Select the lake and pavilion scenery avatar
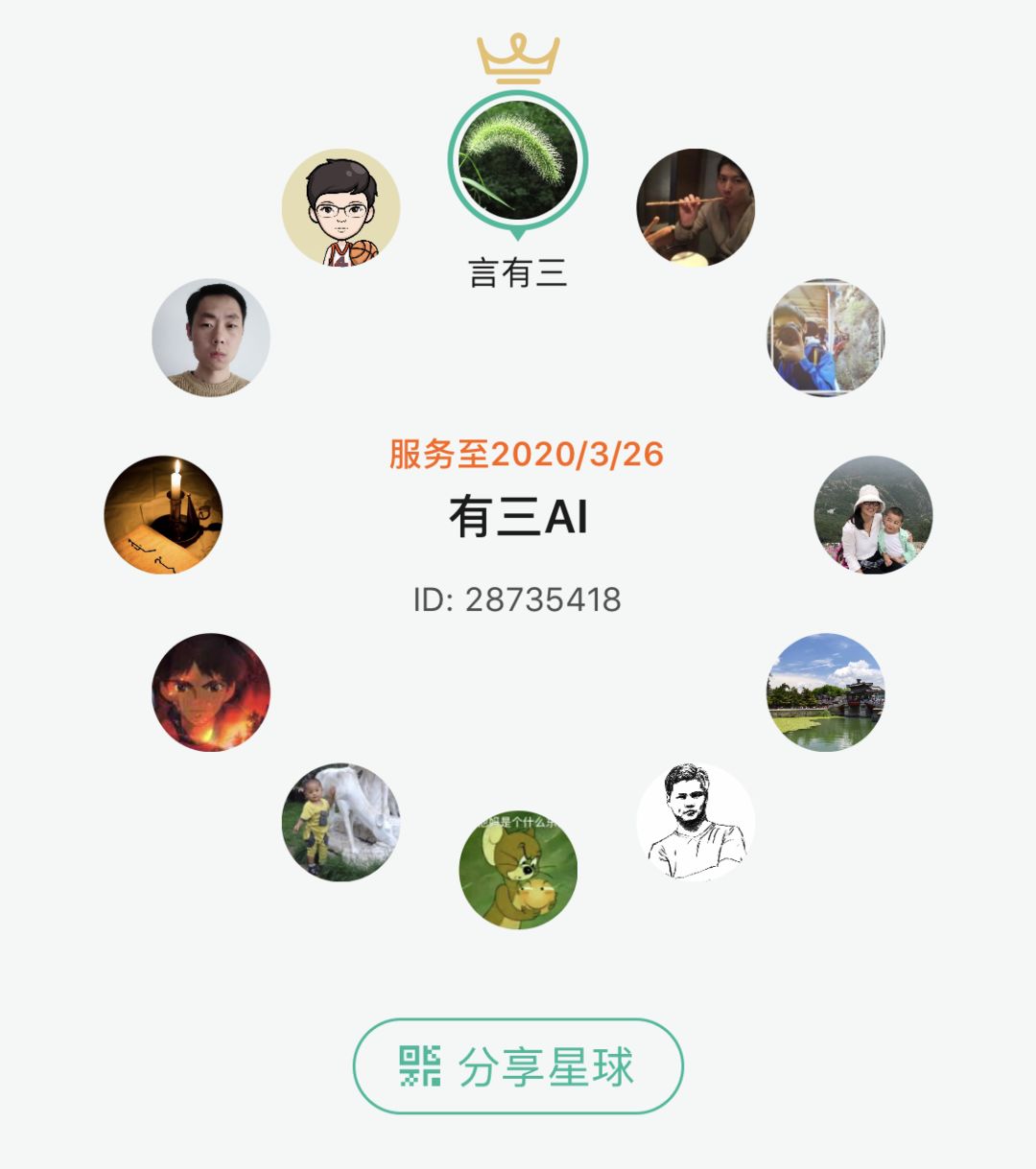 coord(826,692)
